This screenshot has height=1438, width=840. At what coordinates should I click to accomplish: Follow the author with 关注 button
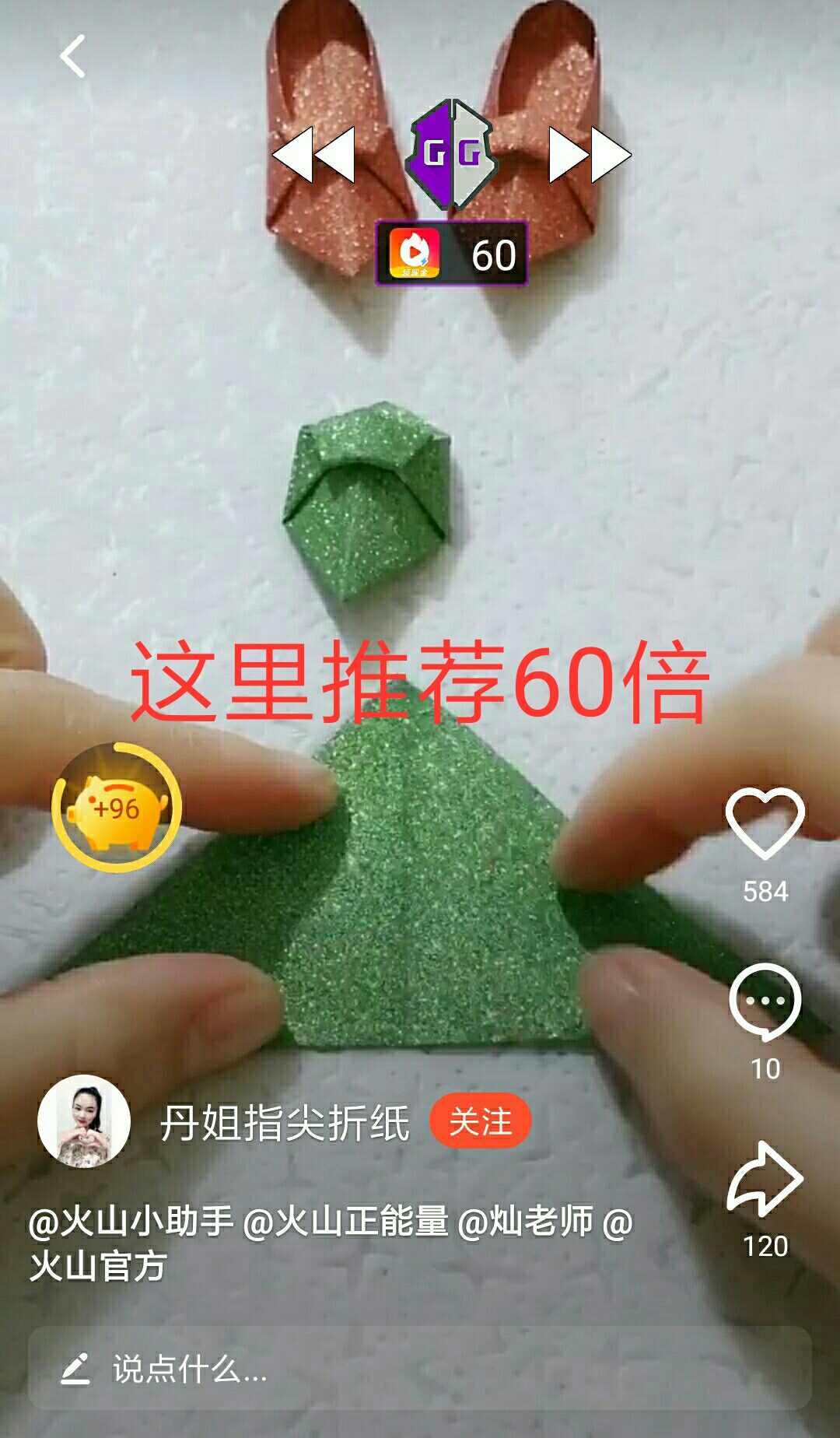(x=481, y=1121)
